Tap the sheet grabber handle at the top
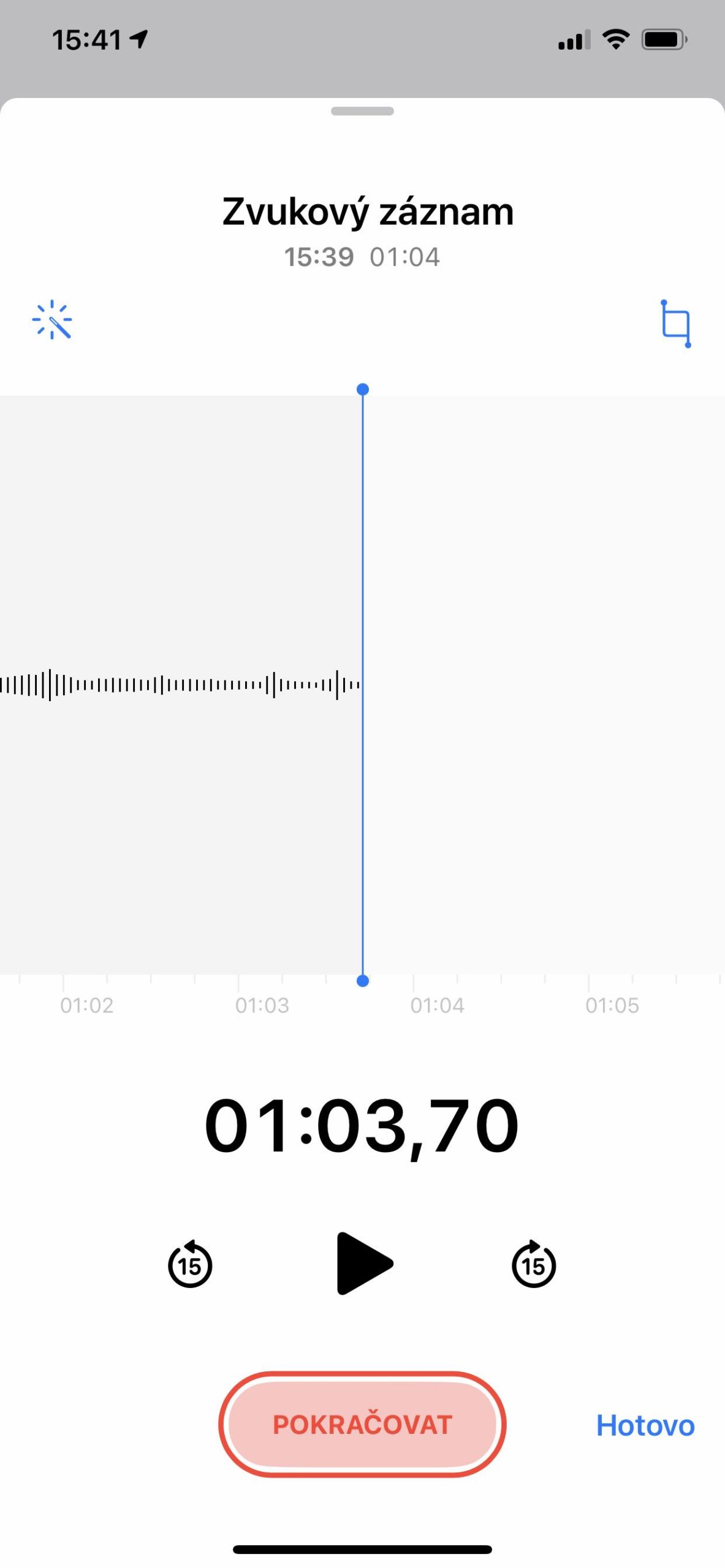Viewport: 725px width, 1568px height. click(x=362, y=111)
